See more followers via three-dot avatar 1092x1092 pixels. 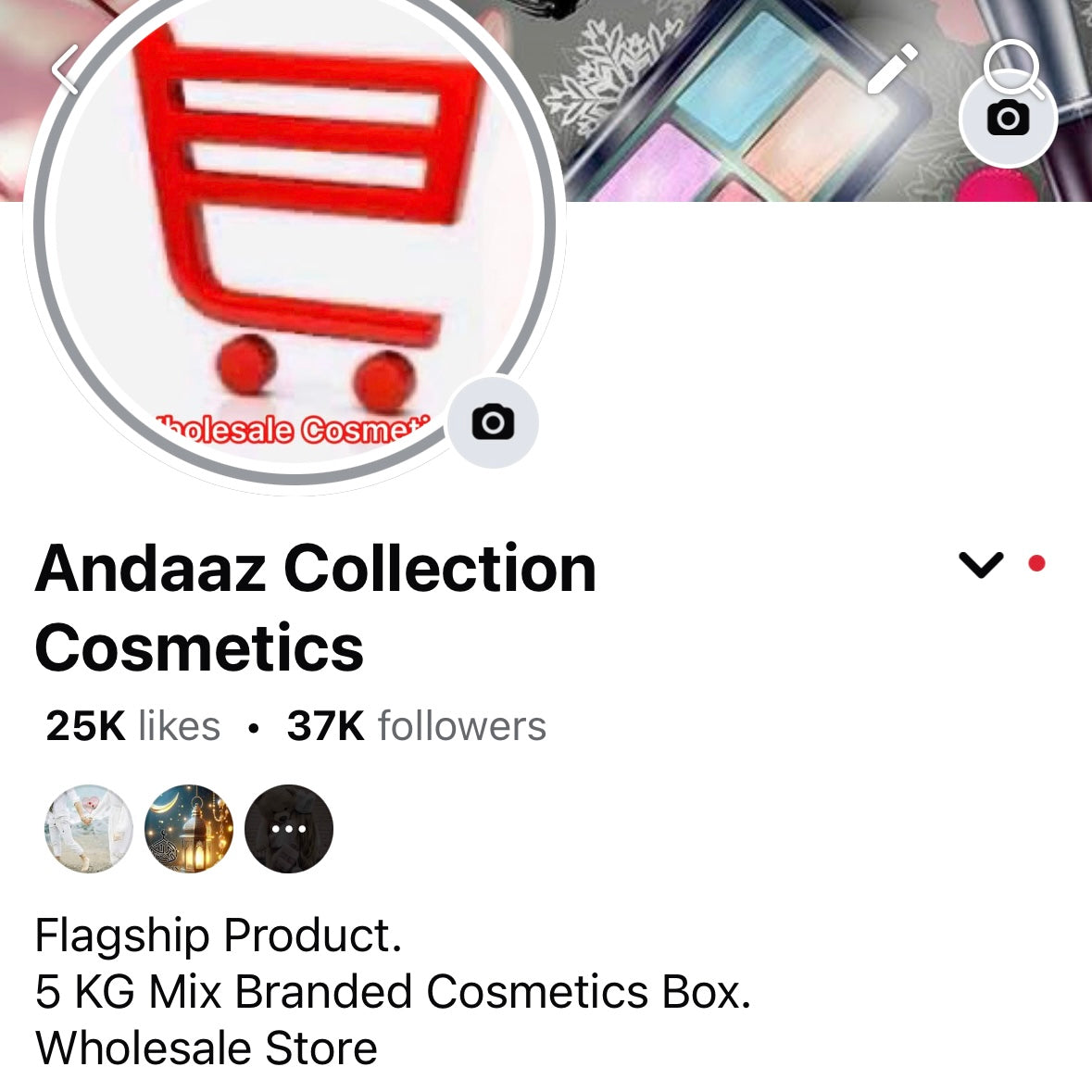pos(289,829)
